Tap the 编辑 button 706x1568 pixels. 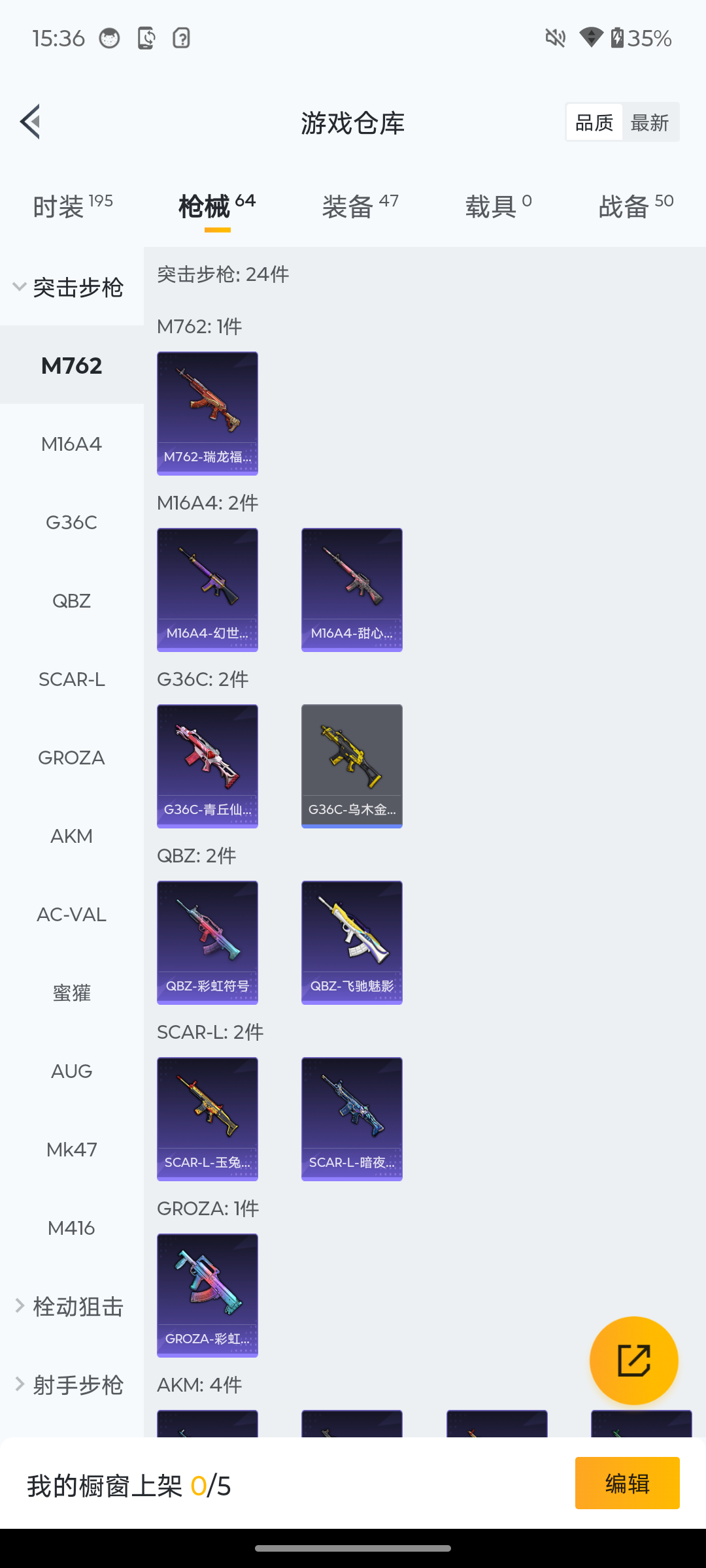point(627,1483)
